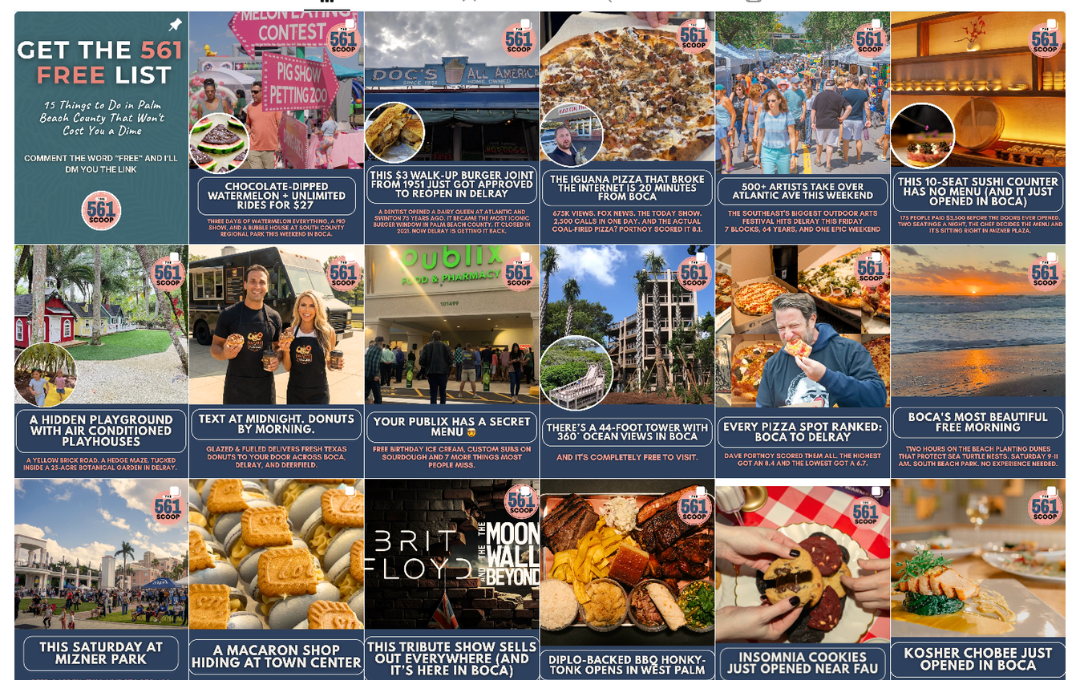
Task: Open the chocolate-dipped watermelon rides post
Action: tap(276, 128)
